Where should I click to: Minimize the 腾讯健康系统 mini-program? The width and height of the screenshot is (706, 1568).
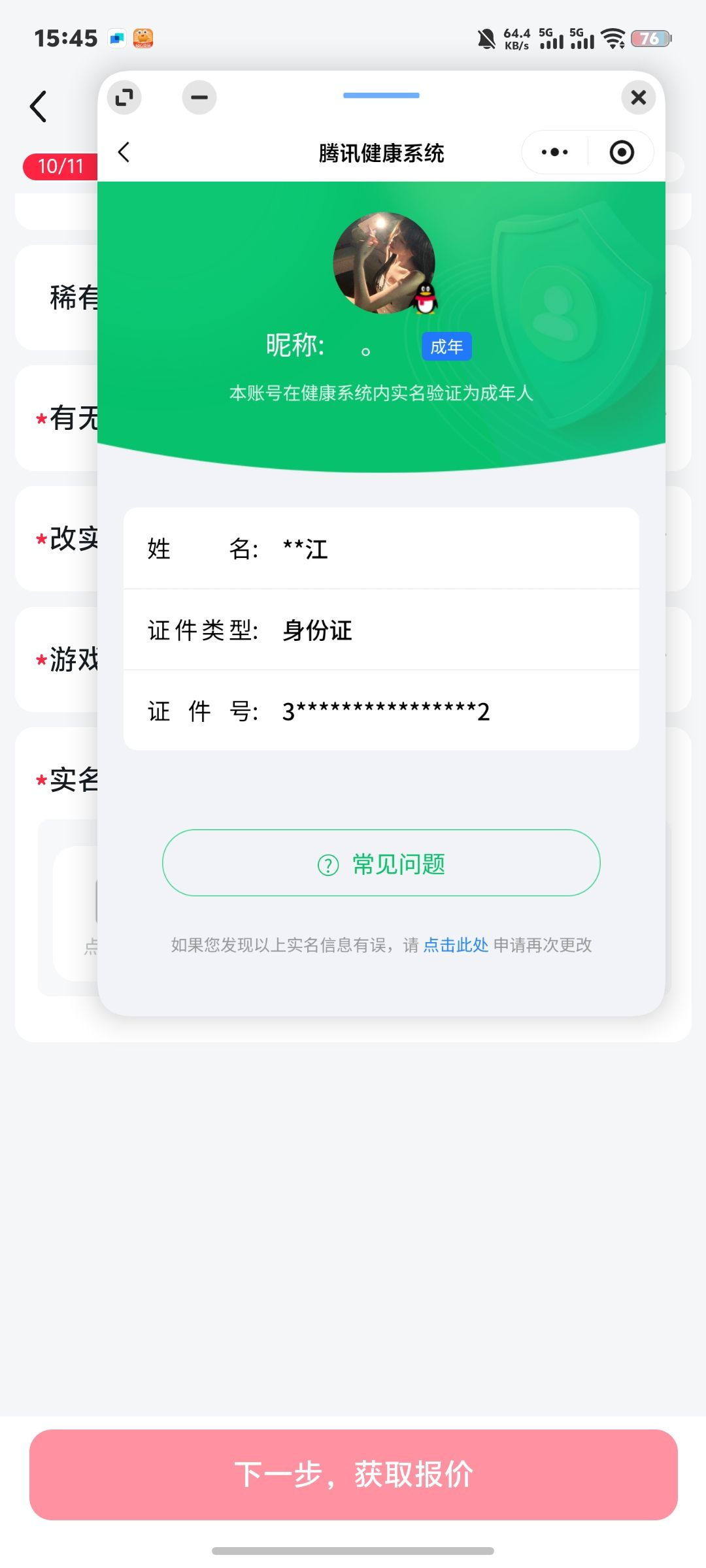pyautogui.click(x=199, y=97)
